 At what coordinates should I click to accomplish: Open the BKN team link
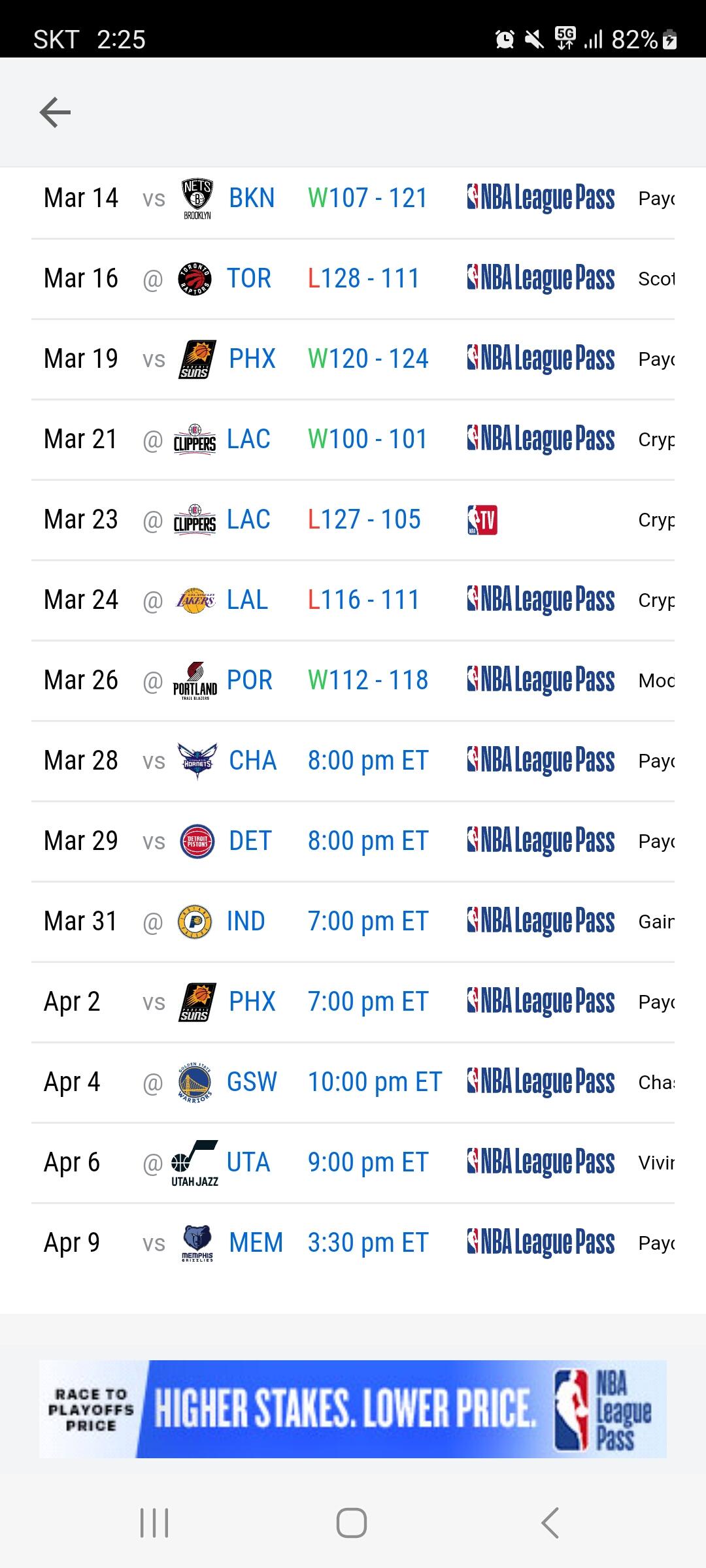point(252,198)
